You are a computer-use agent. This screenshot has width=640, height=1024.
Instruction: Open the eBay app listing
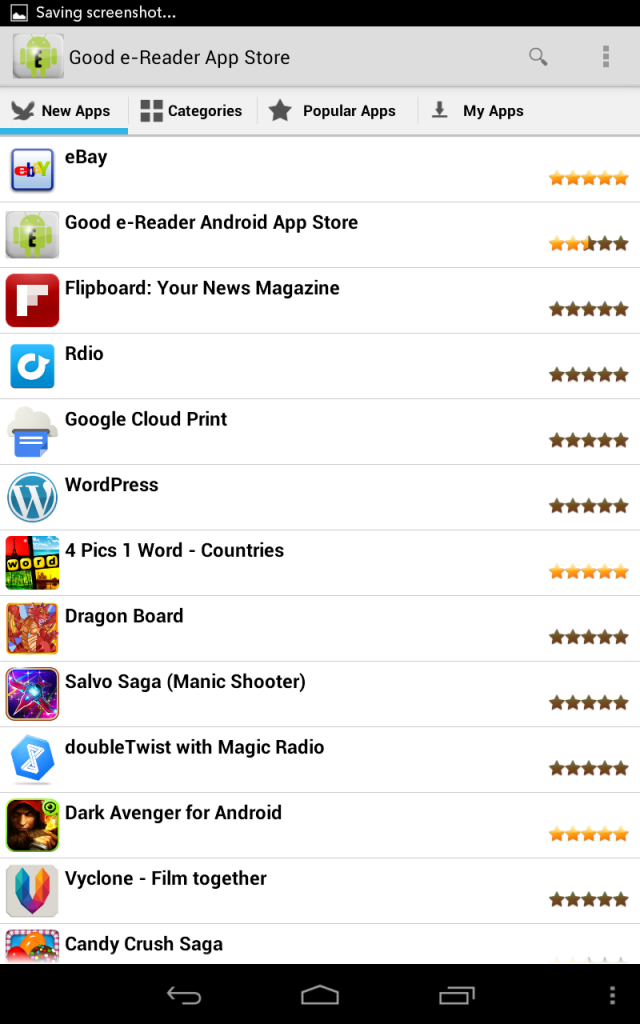320,170
